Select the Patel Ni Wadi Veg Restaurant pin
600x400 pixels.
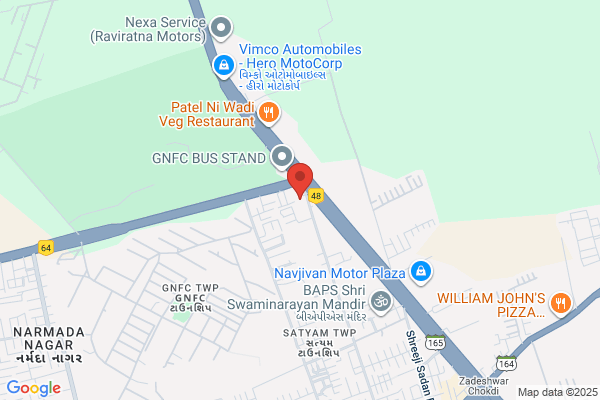pos(269,114)
